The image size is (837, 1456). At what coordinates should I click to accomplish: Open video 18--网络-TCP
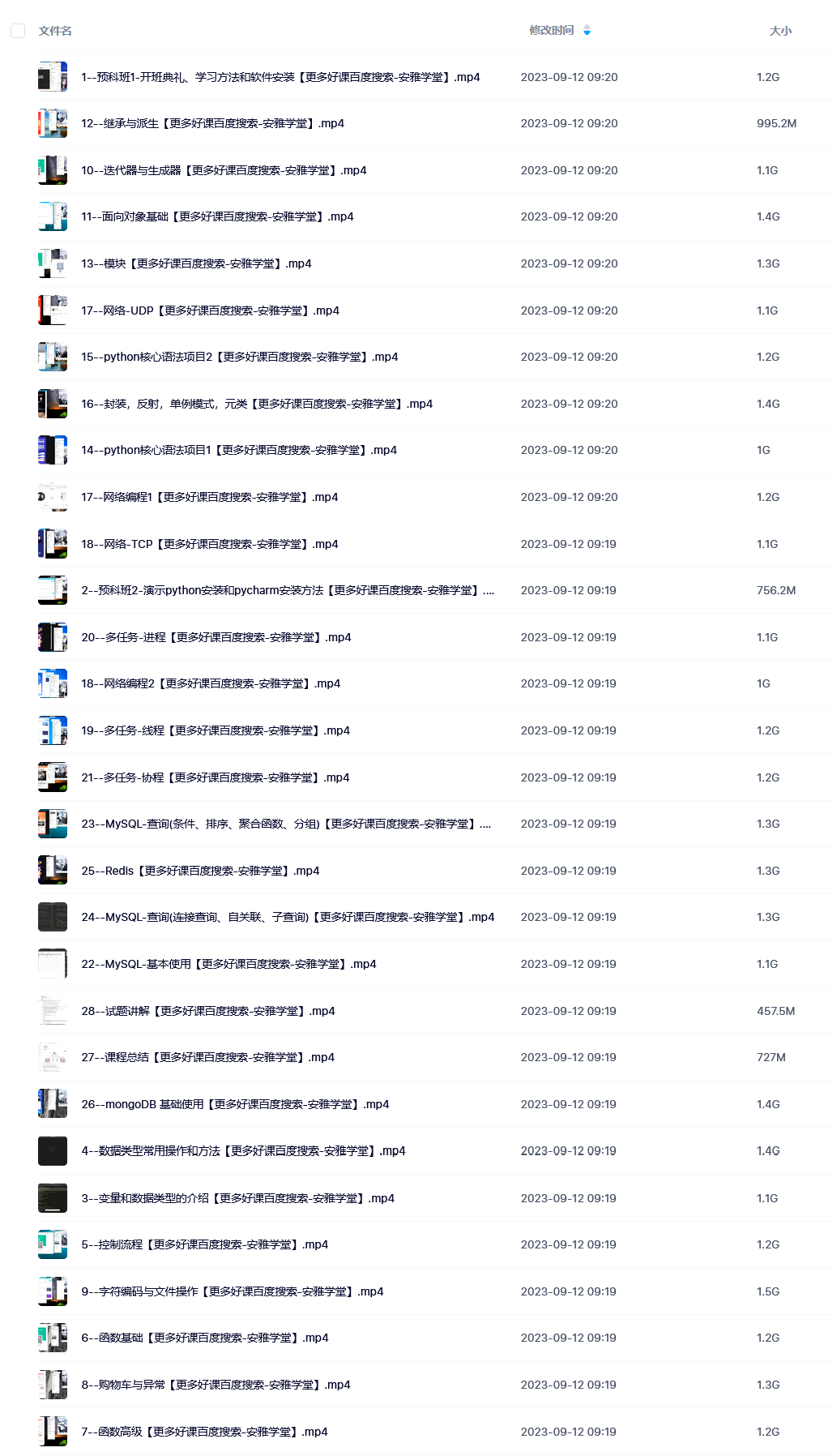point(209,544)
